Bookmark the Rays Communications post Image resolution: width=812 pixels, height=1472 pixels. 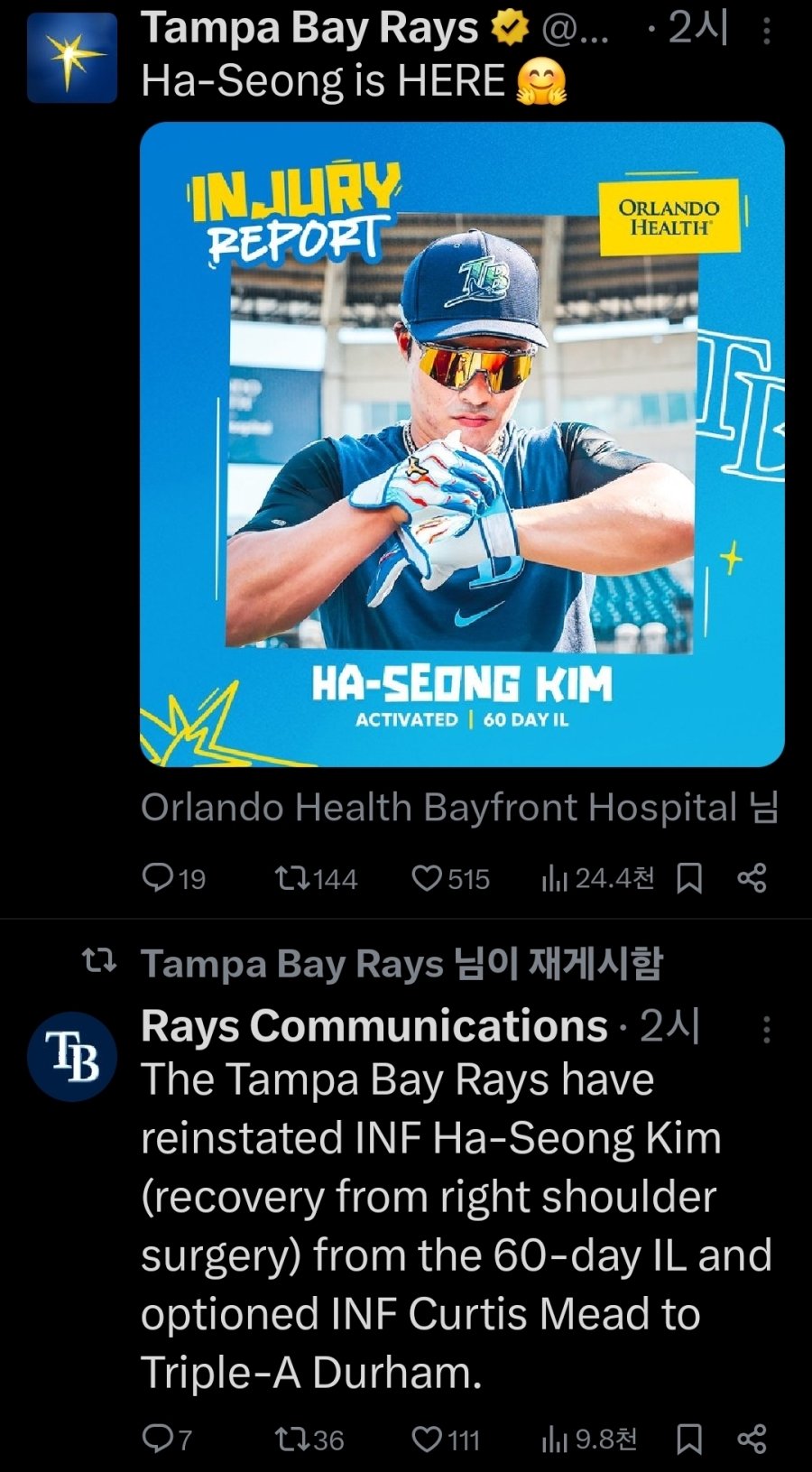pyautogui.click(x=689, y=1439)
